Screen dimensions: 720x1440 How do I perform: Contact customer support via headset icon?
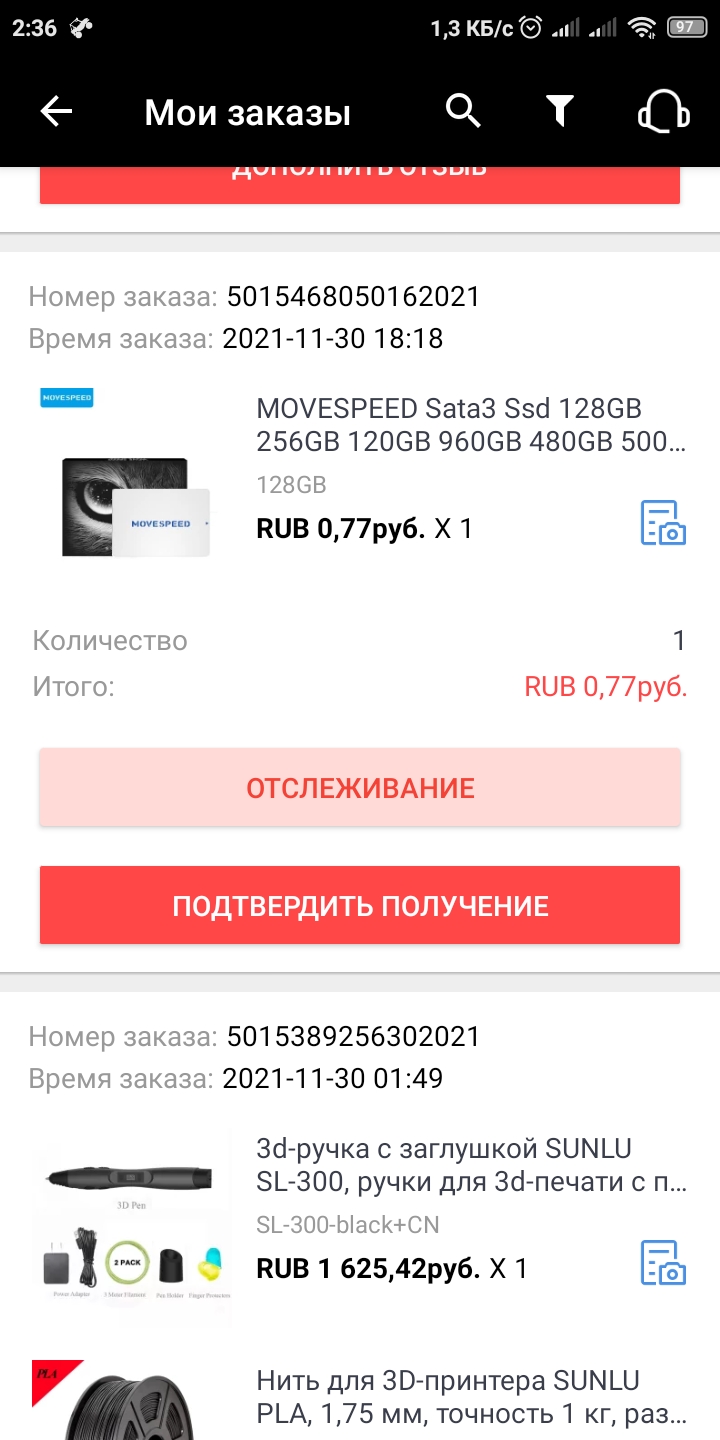click(663, 112)
